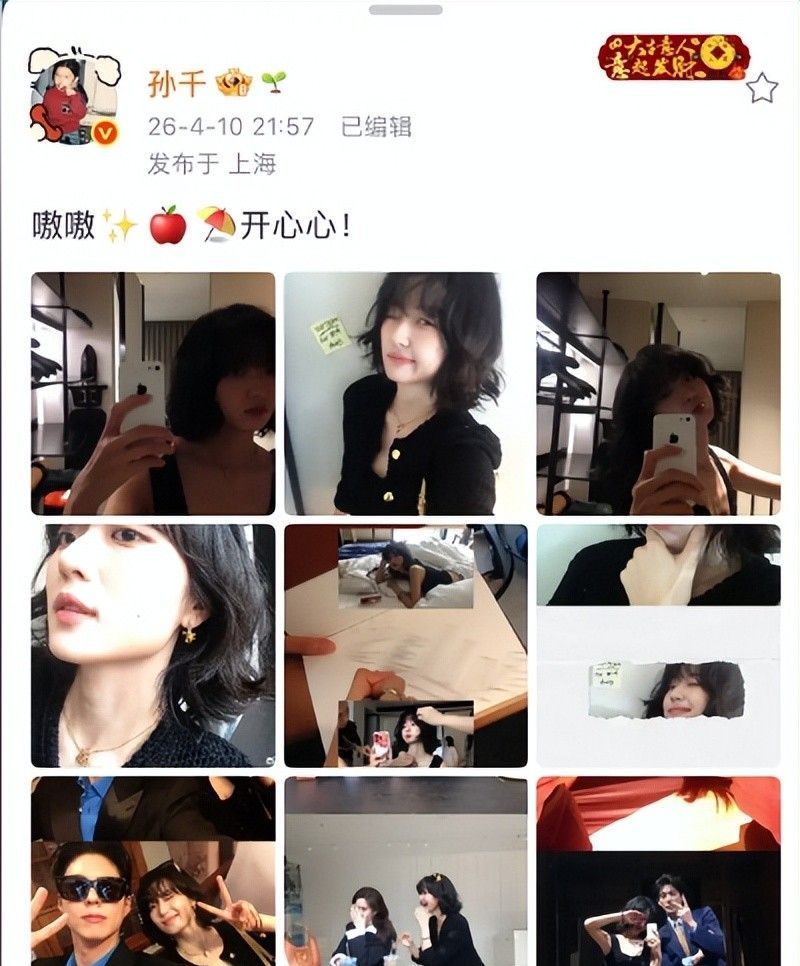Image resolution: width=800 pixels, height=966 pixels.
Task: Tap the star icon to favorite this post
Action: coord(761,89)
